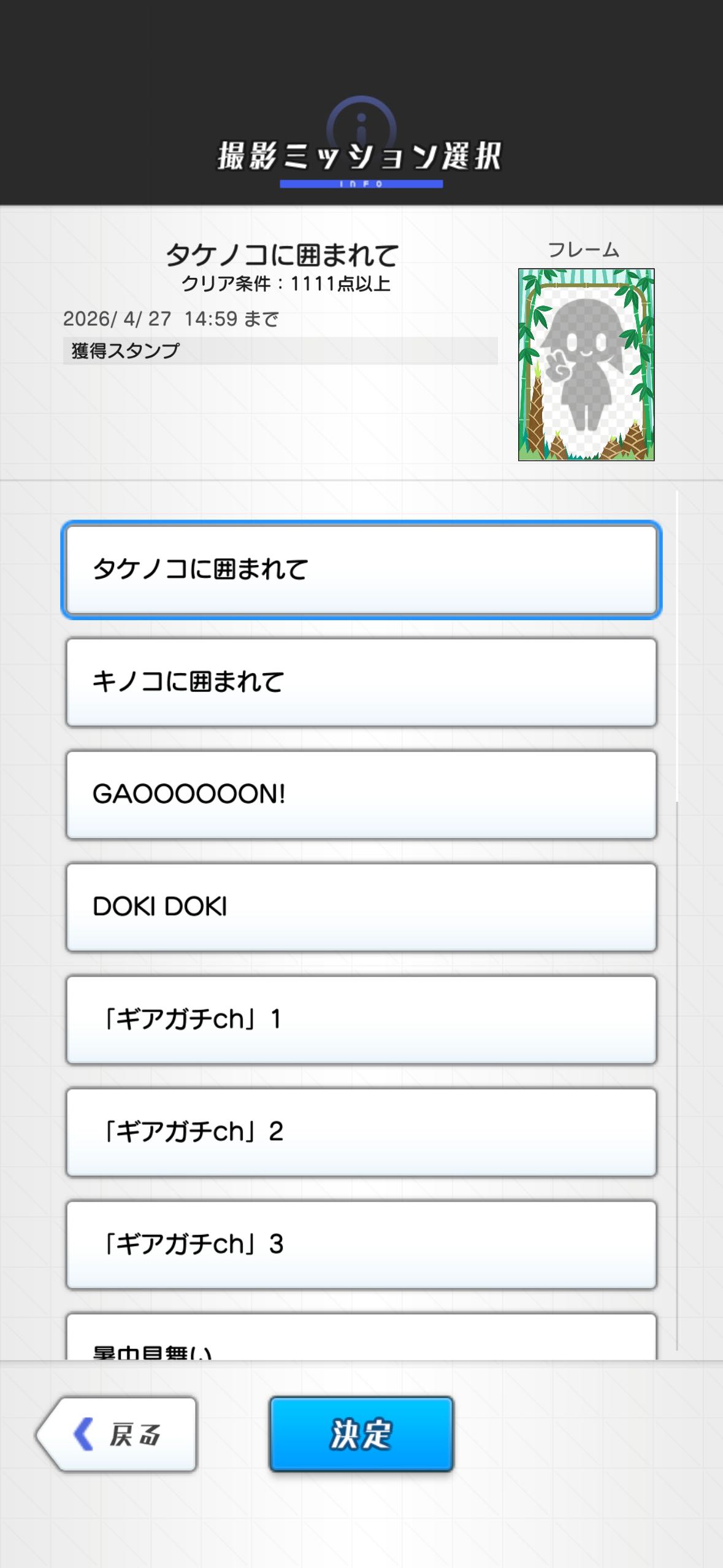
Task: Pick the GAOOOOOON! mission
Action: 361,794
